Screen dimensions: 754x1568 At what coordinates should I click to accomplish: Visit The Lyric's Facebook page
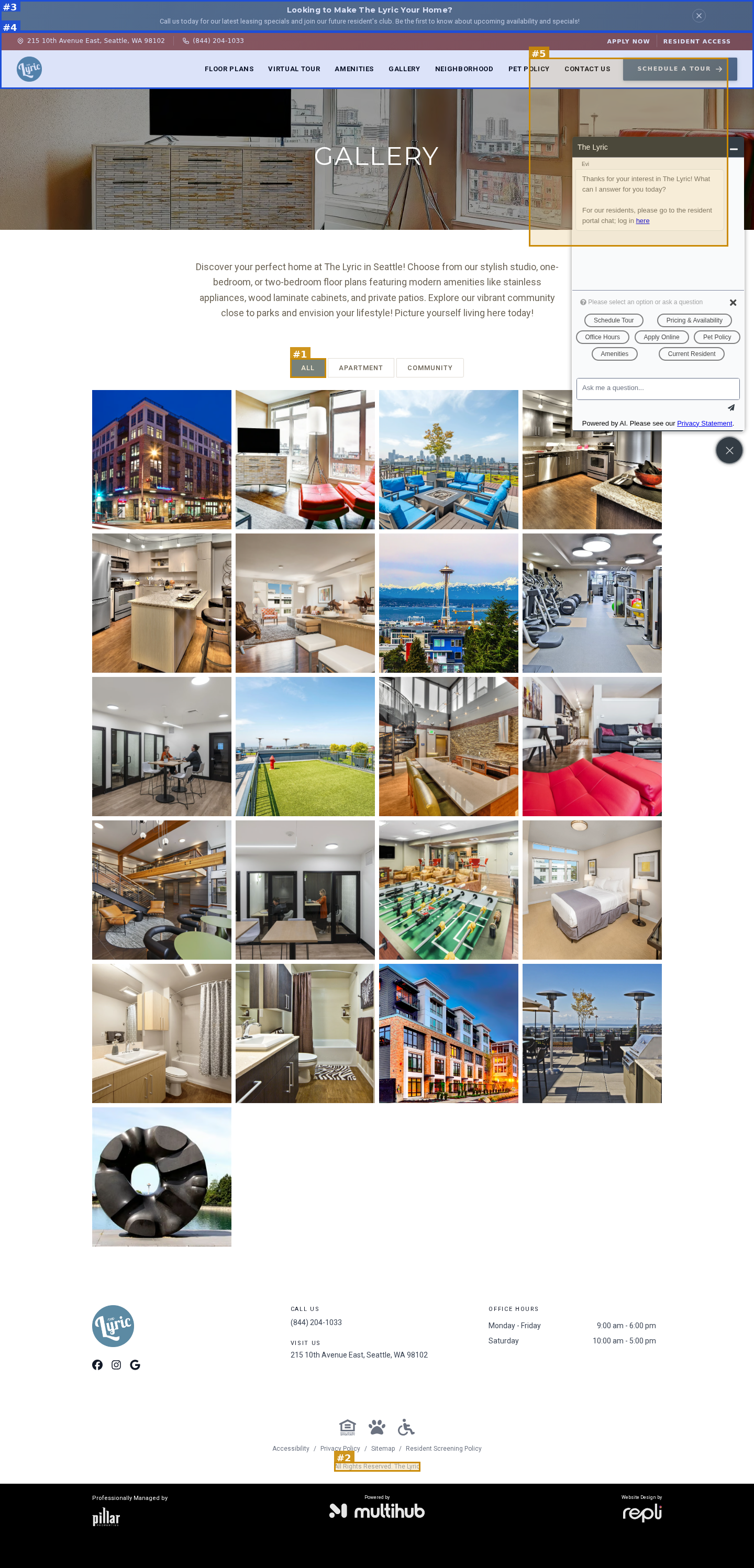pyautogui.click(x=97, y=1365)
